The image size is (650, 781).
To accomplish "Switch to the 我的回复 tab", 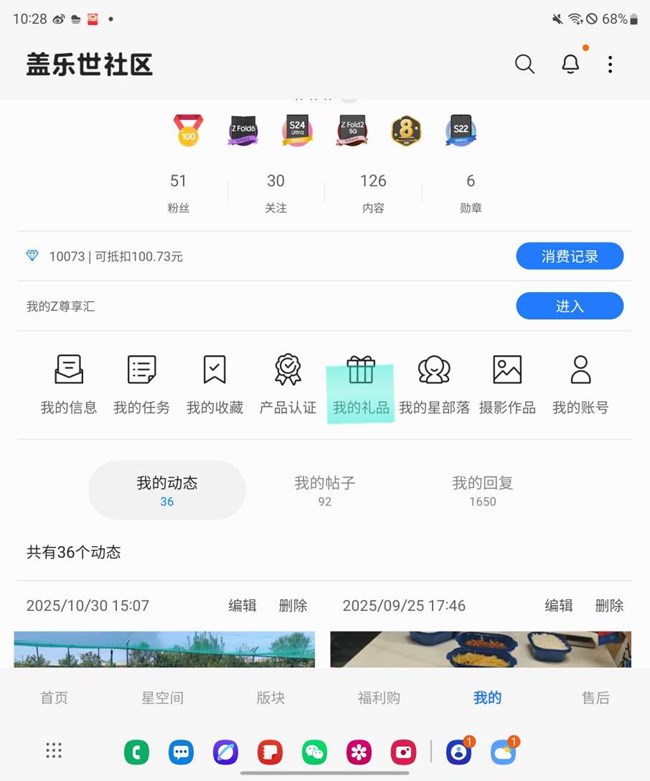I will [482, 490].
